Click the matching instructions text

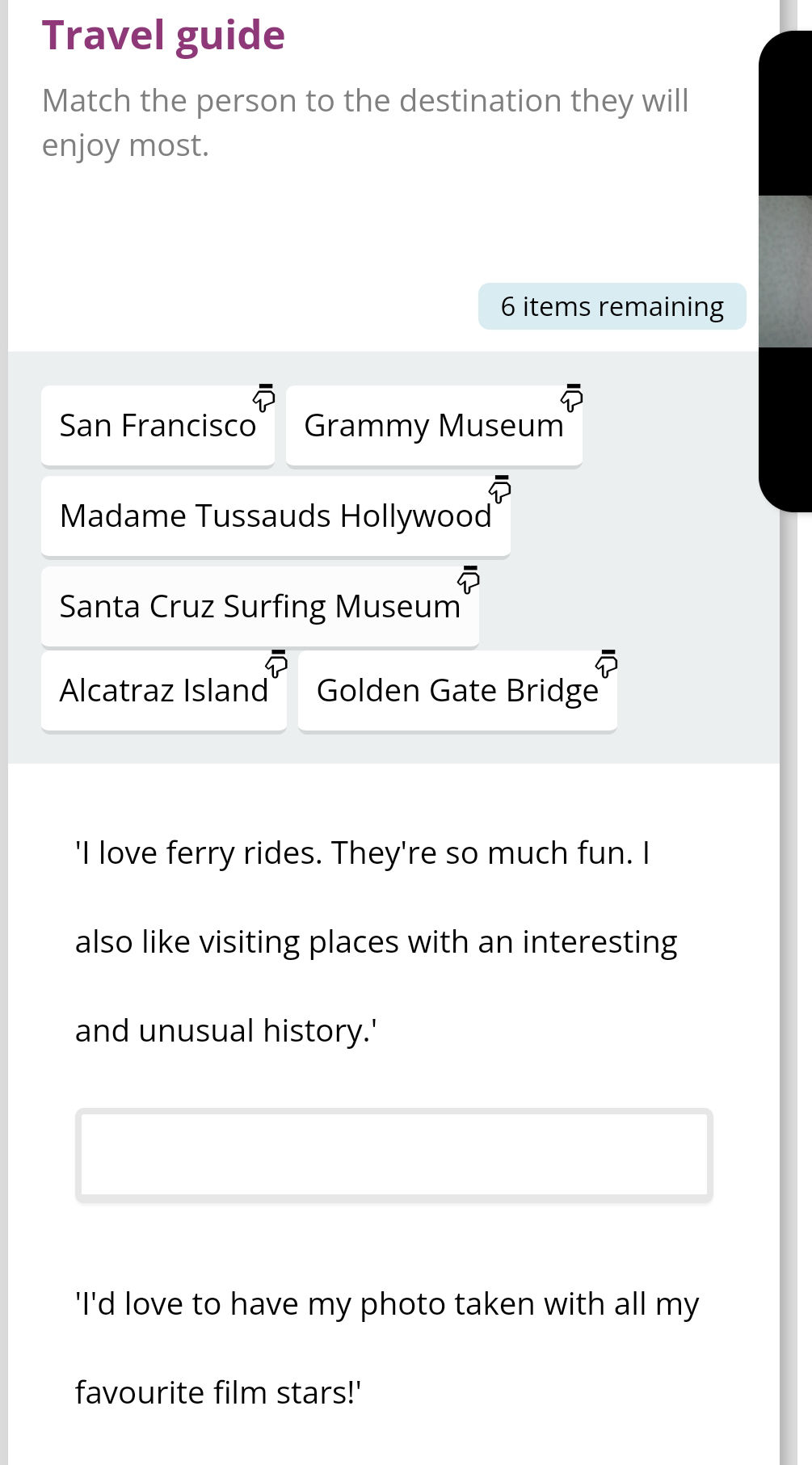tap(365, 121)
